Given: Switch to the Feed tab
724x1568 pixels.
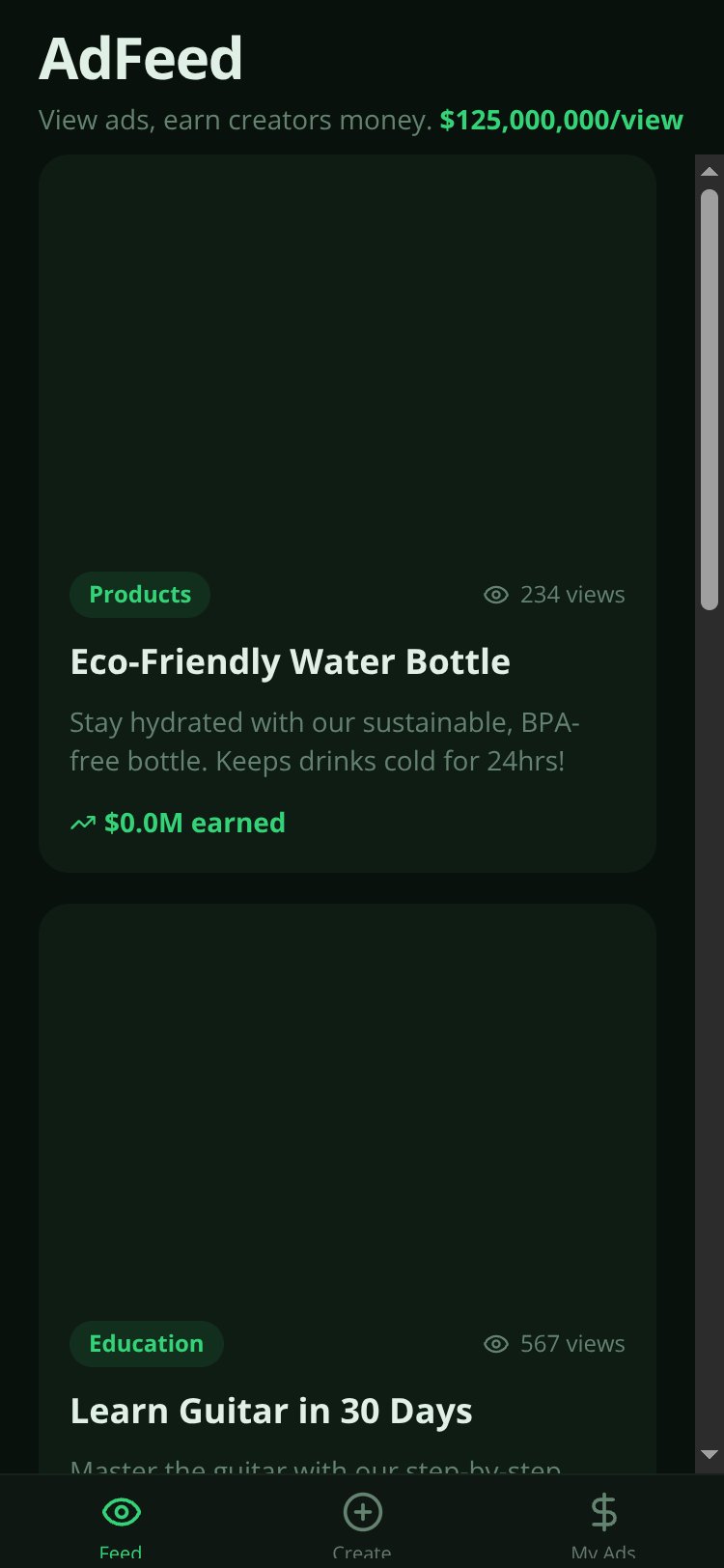Looking at the screenshot, I should point(121,1523).
